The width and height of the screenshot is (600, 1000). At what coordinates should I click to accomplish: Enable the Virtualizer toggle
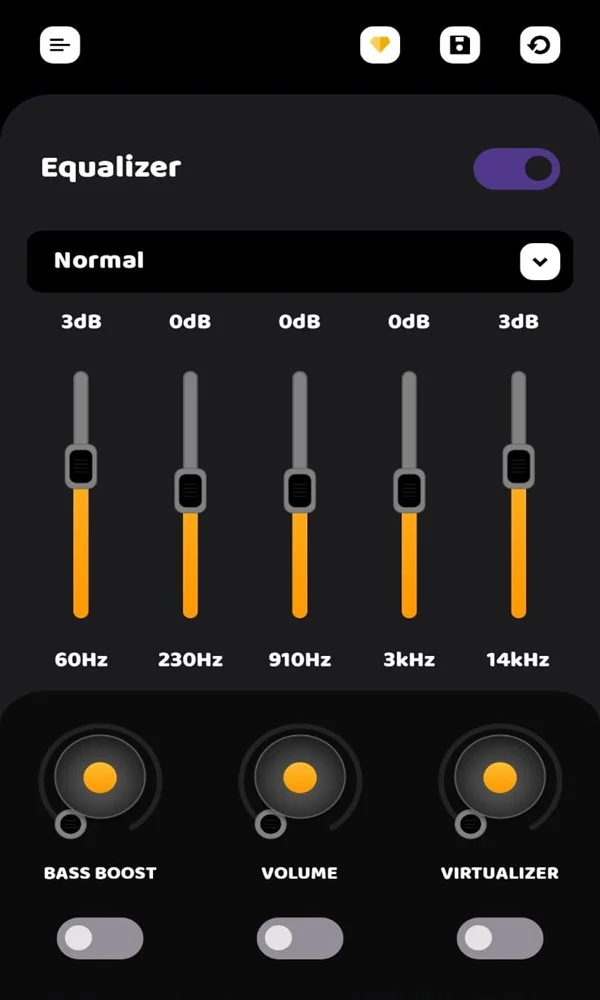(x=500, y=938)
